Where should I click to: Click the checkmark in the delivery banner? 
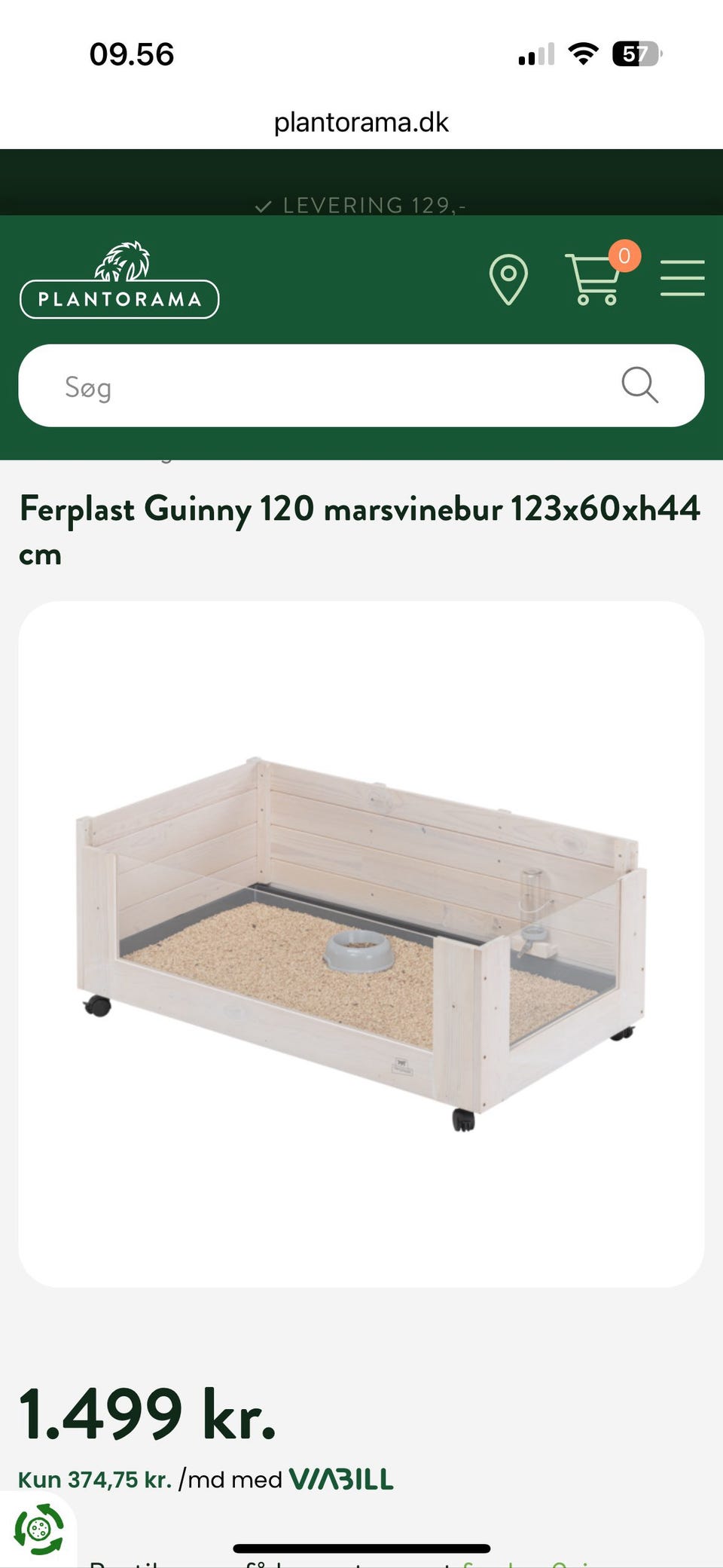[x=263, y=205]
